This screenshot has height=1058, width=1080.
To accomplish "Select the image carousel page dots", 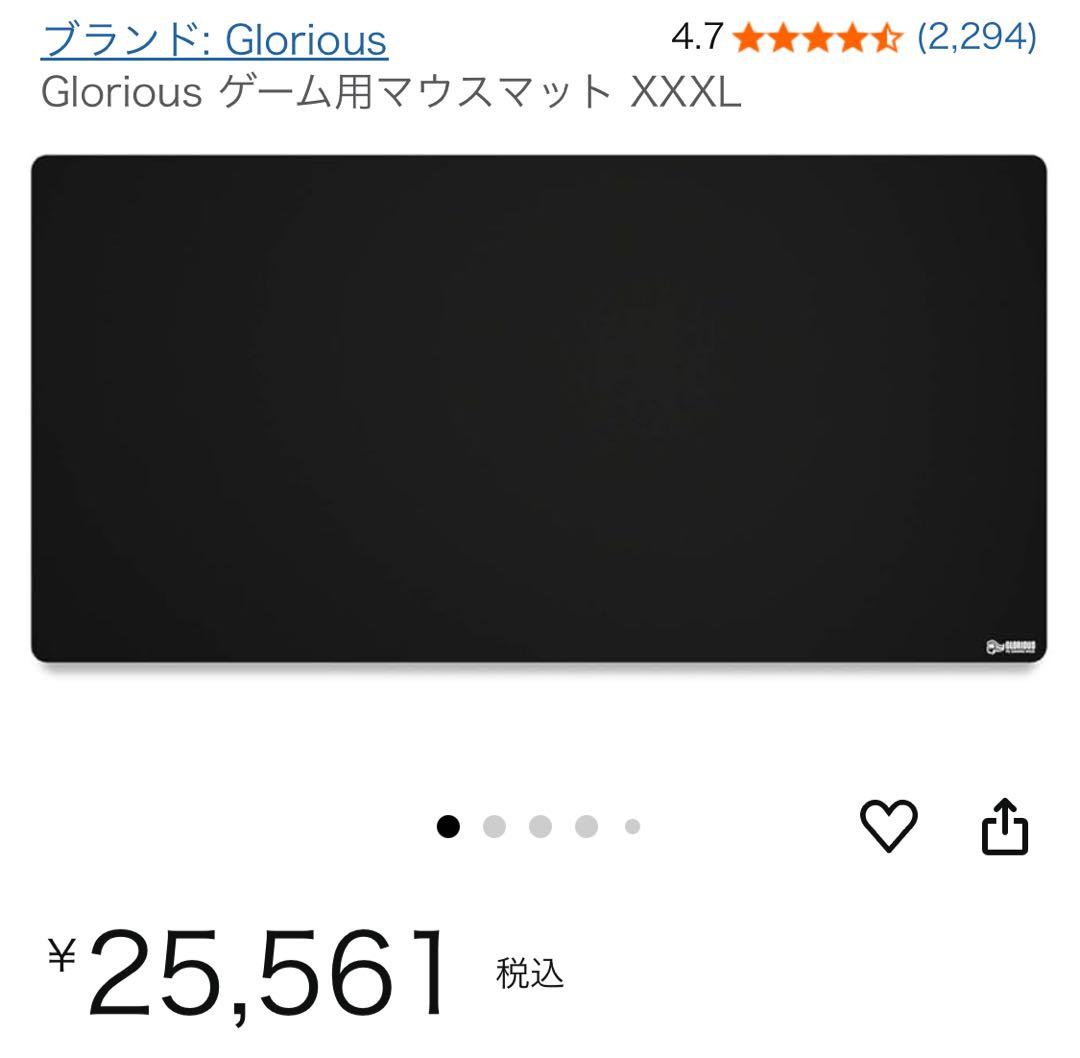I will [540, 826].
